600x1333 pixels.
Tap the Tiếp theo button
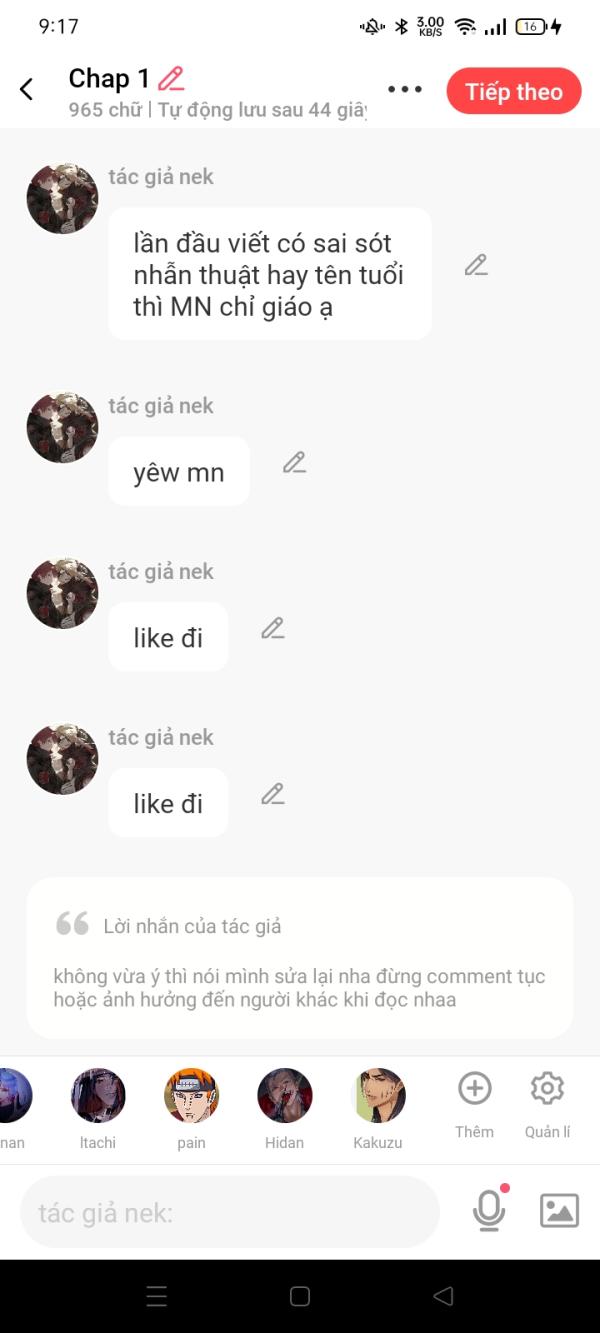514,91
